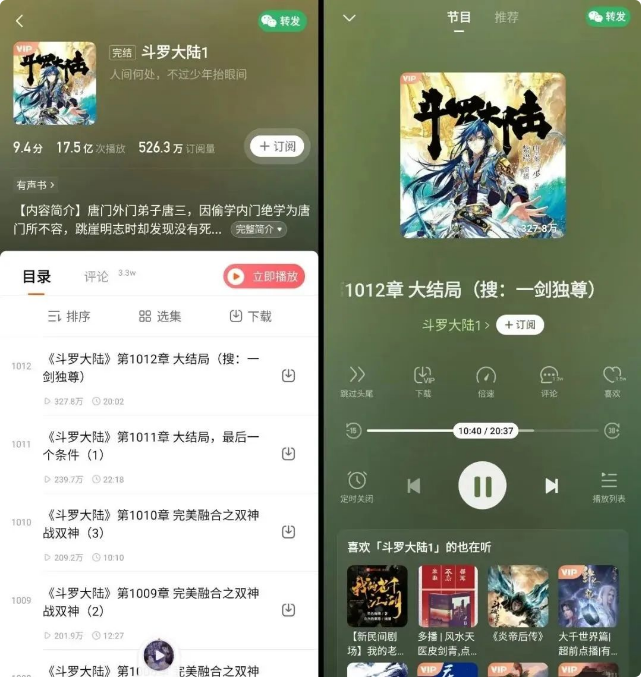Set a 定时关闭 sleep timer
The image size is (641, 677).
coord(357,486)
